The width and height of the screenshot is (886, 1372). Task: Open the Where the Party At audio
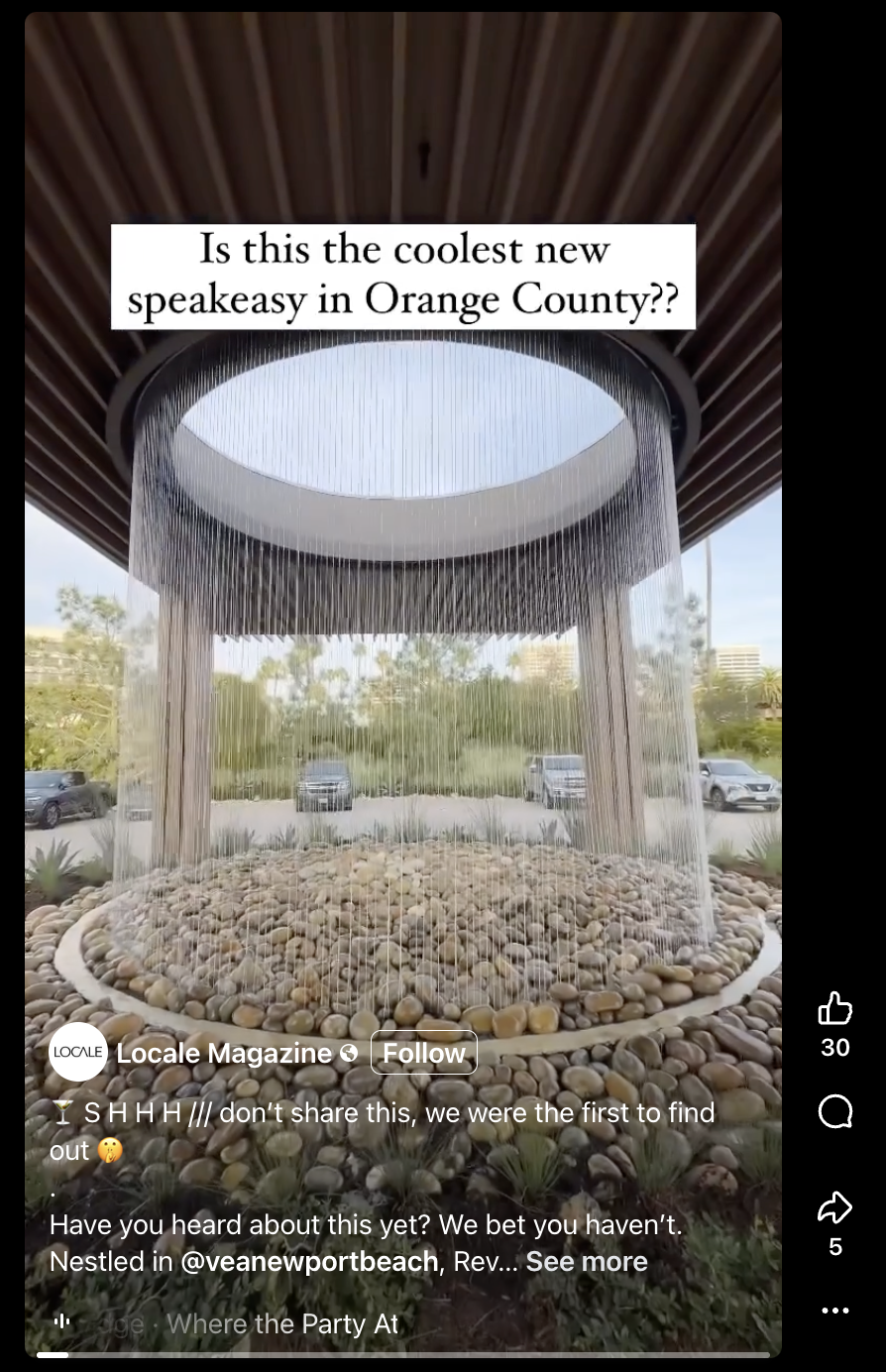point(281,1323)
